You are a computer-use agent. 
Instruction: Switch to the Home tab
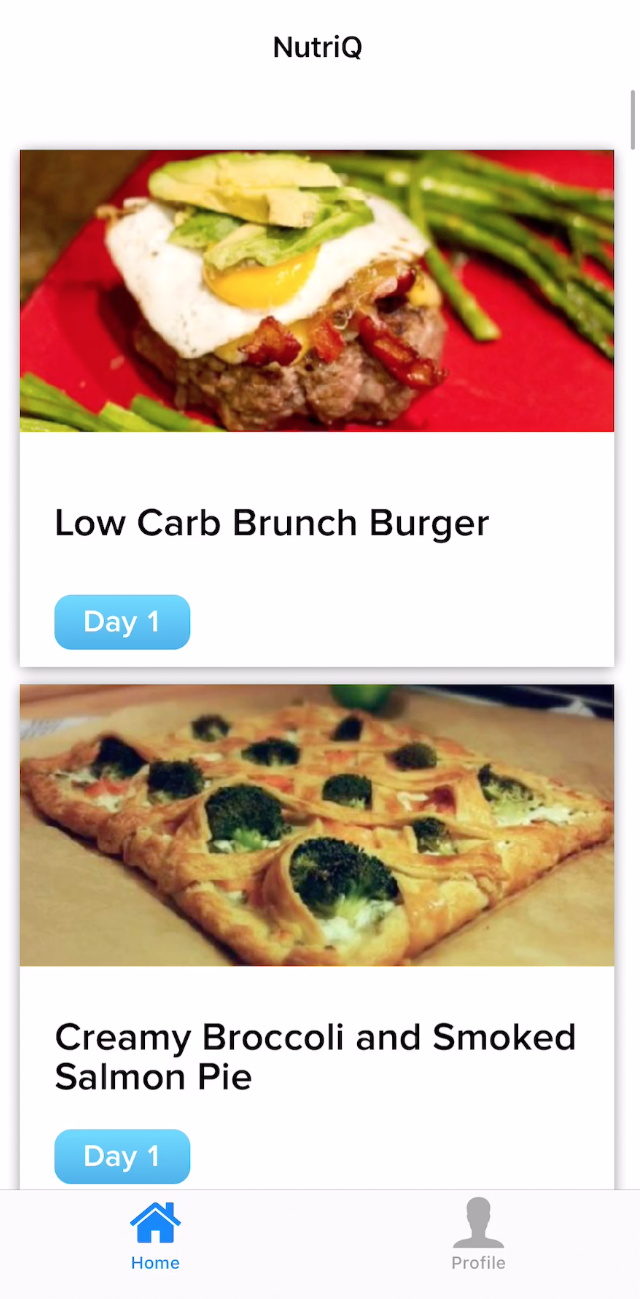(x=155, y=1236)
